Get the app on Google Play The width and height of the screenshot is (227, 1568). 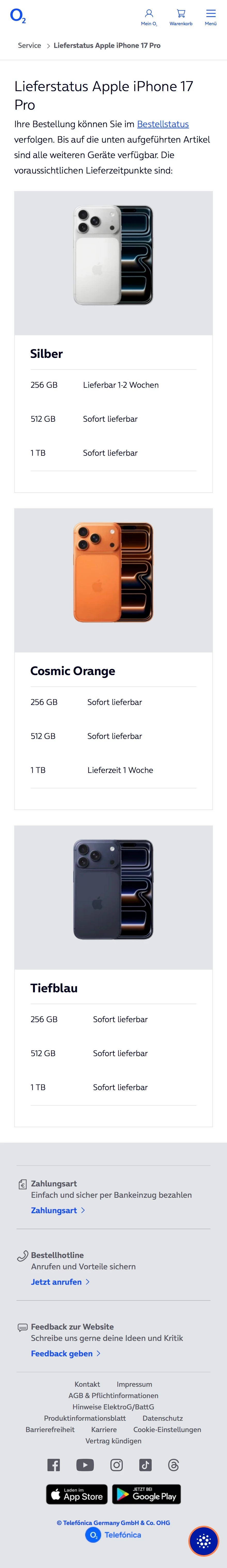pyautogui.click(x=147, y=1494)
